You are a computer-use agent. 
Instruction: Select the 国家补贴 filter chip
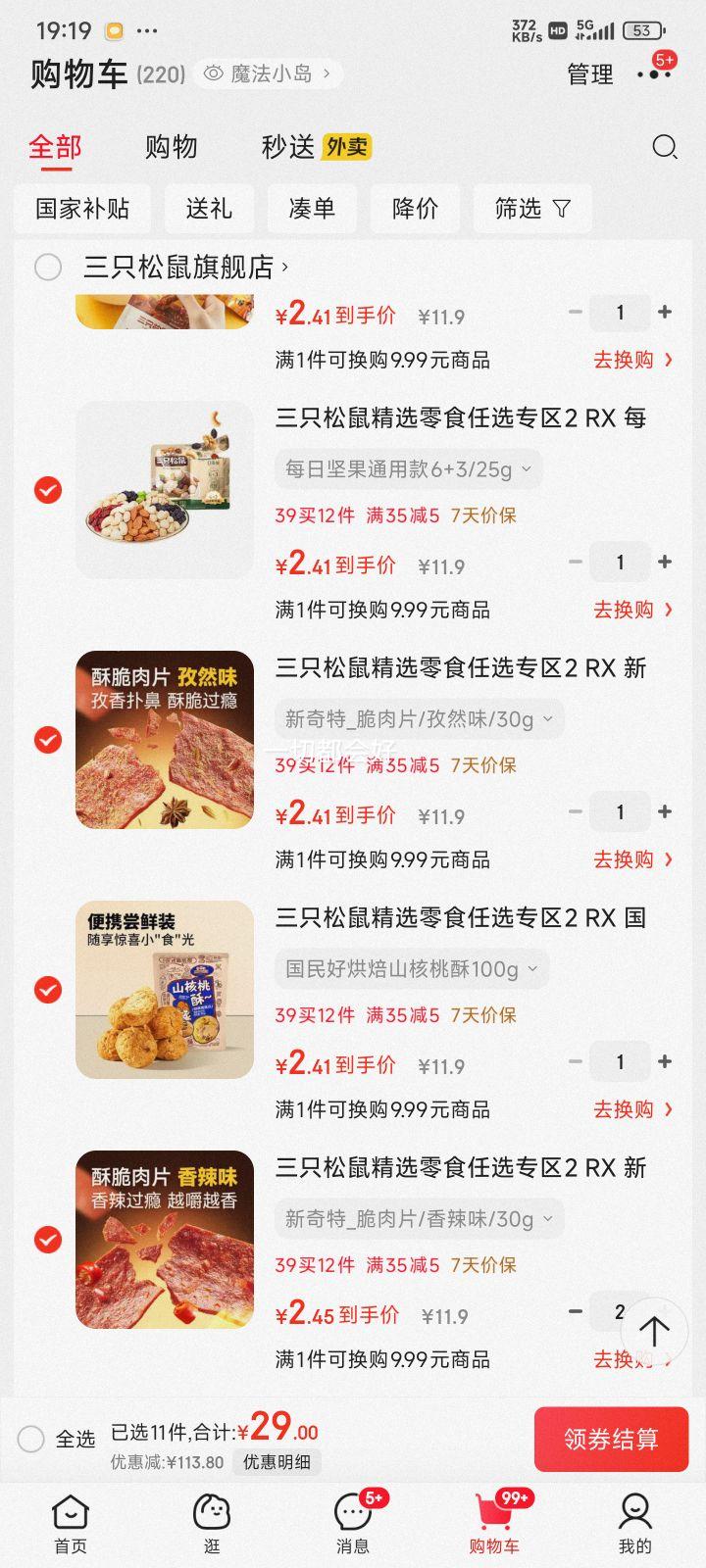click(82, 209)
